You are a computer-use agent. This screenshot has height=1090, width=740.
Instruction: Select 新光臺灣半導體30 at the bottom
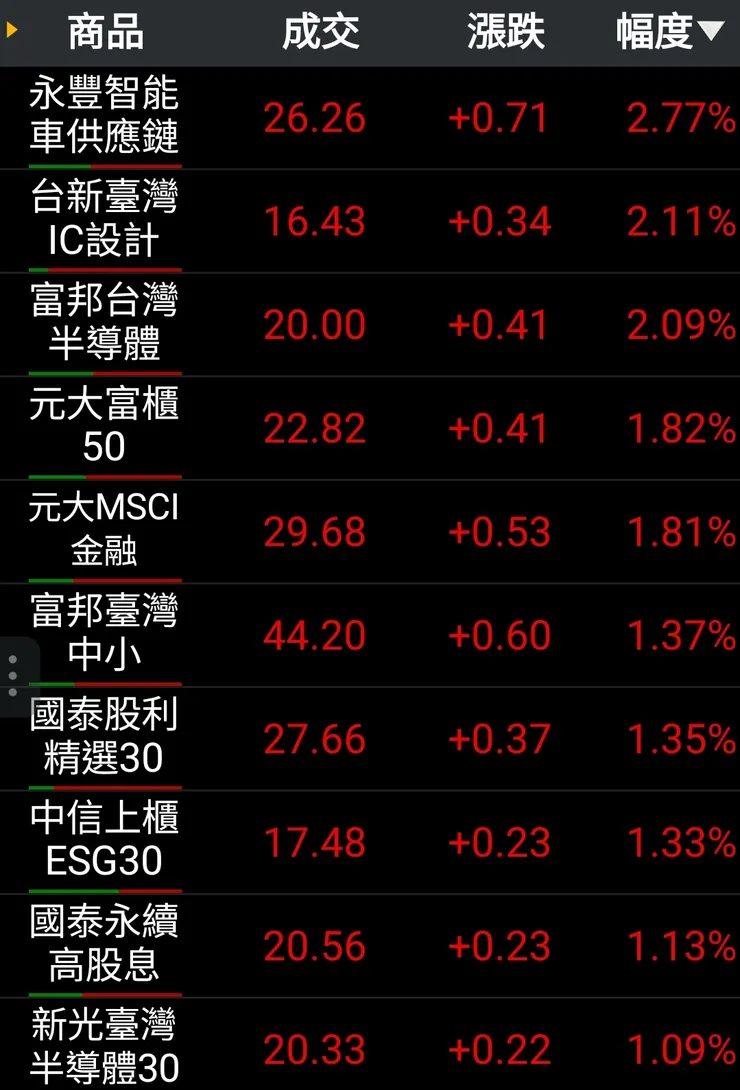[x=105, y=1043]
